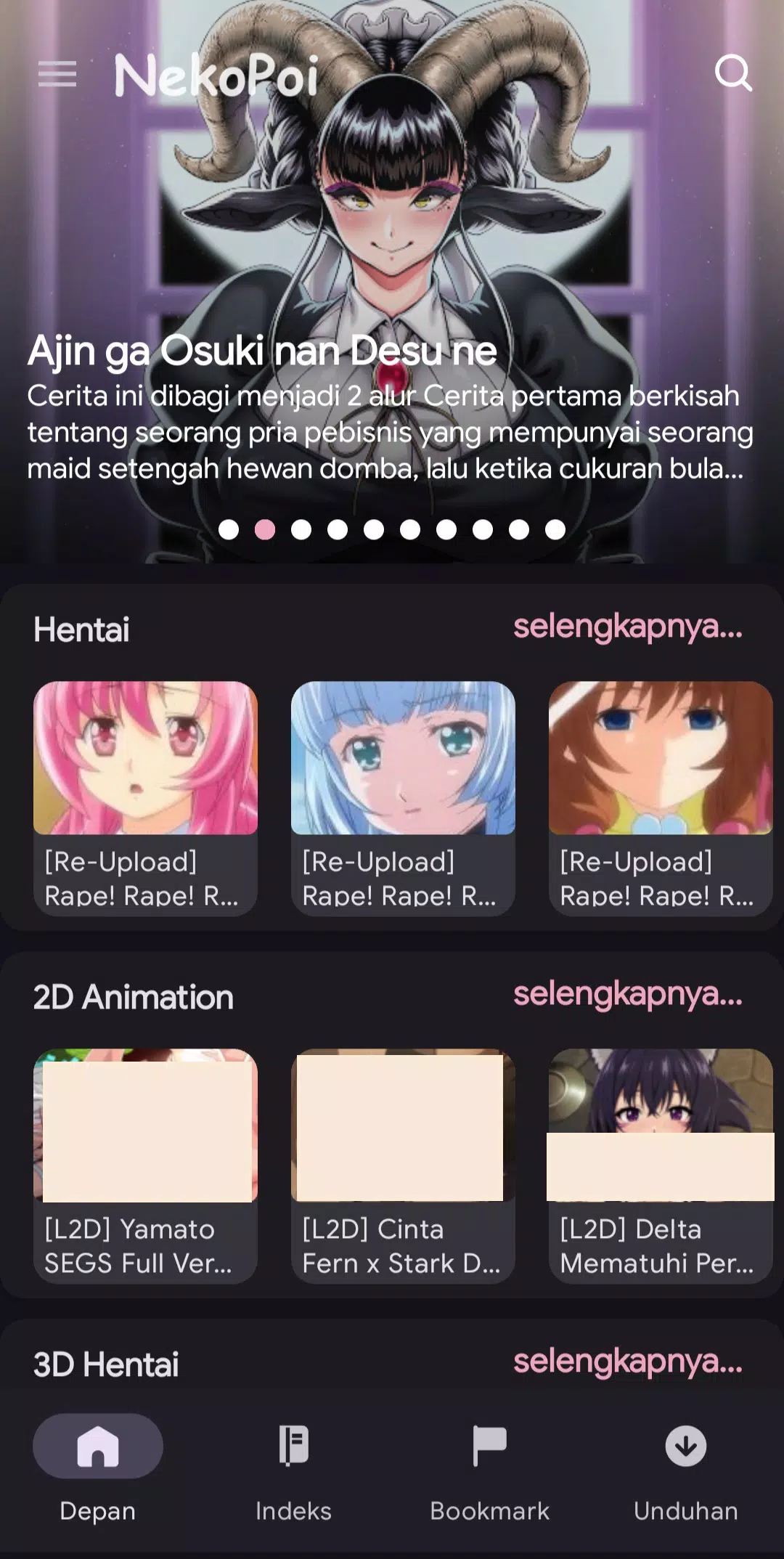Show more in the Hentai section
The width and height of the screenshot is (784, 1559).
[x=627, y=627]
